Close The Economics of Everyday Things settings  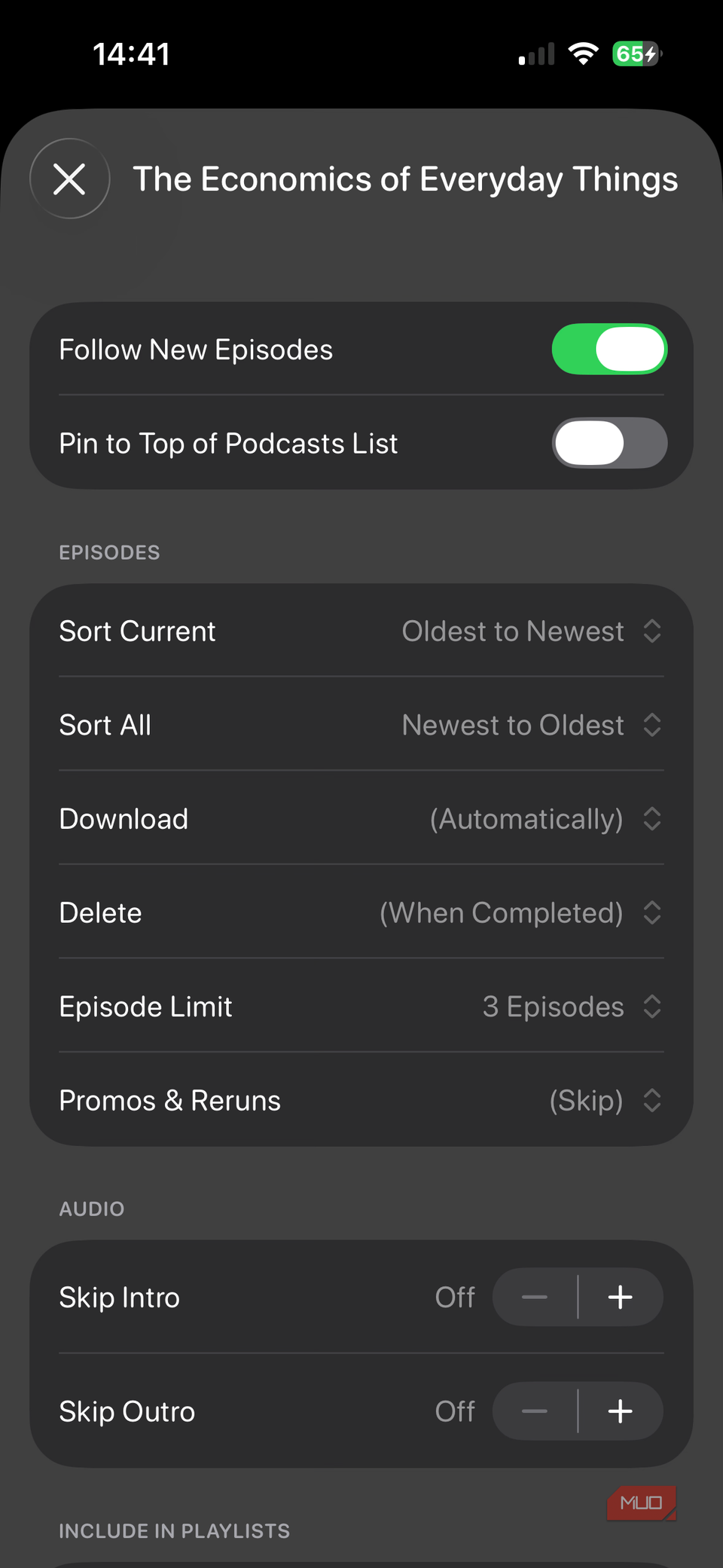pos(69,179)
